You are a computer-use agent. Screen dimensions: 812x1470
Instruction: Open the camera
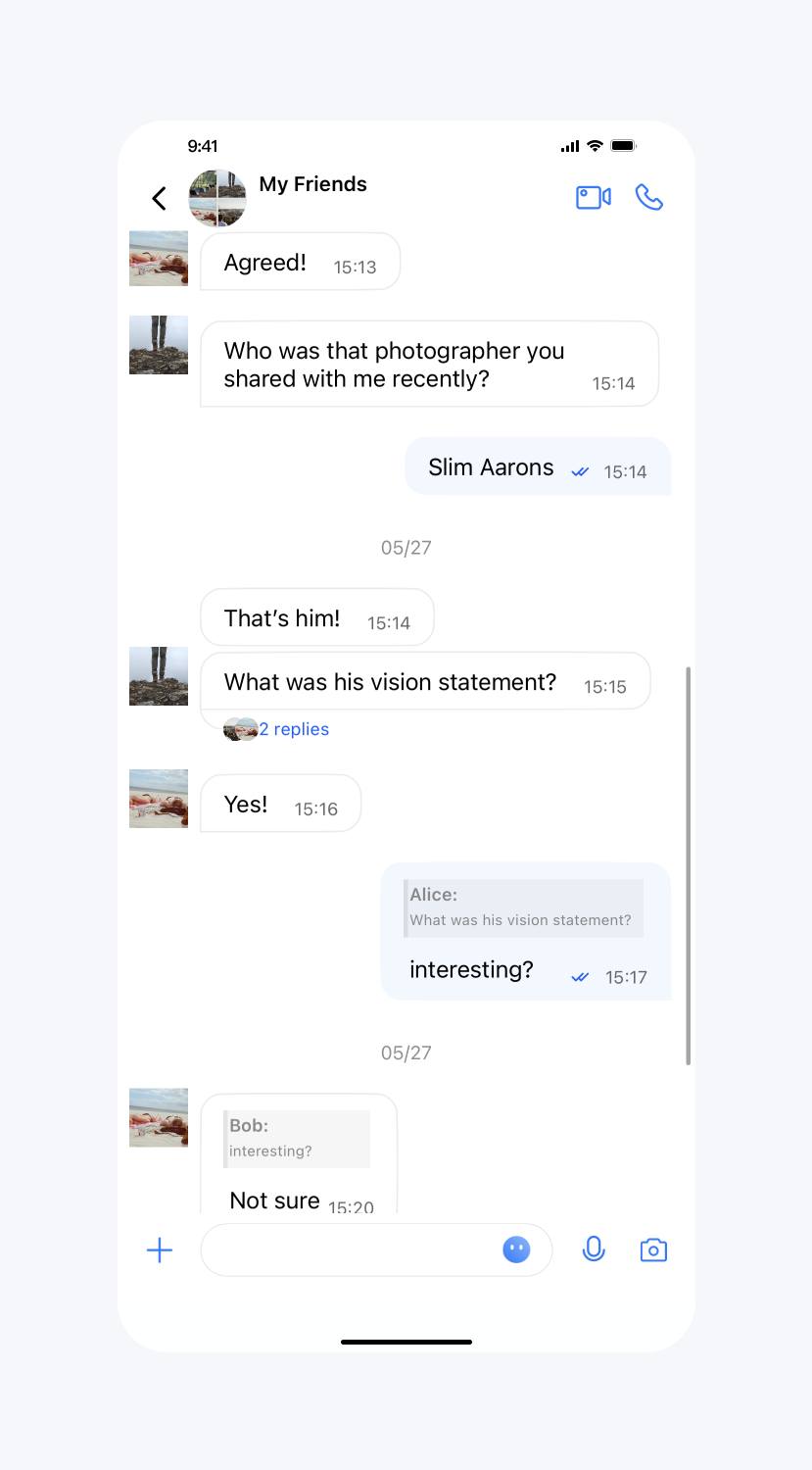[x=653, y=1250]
